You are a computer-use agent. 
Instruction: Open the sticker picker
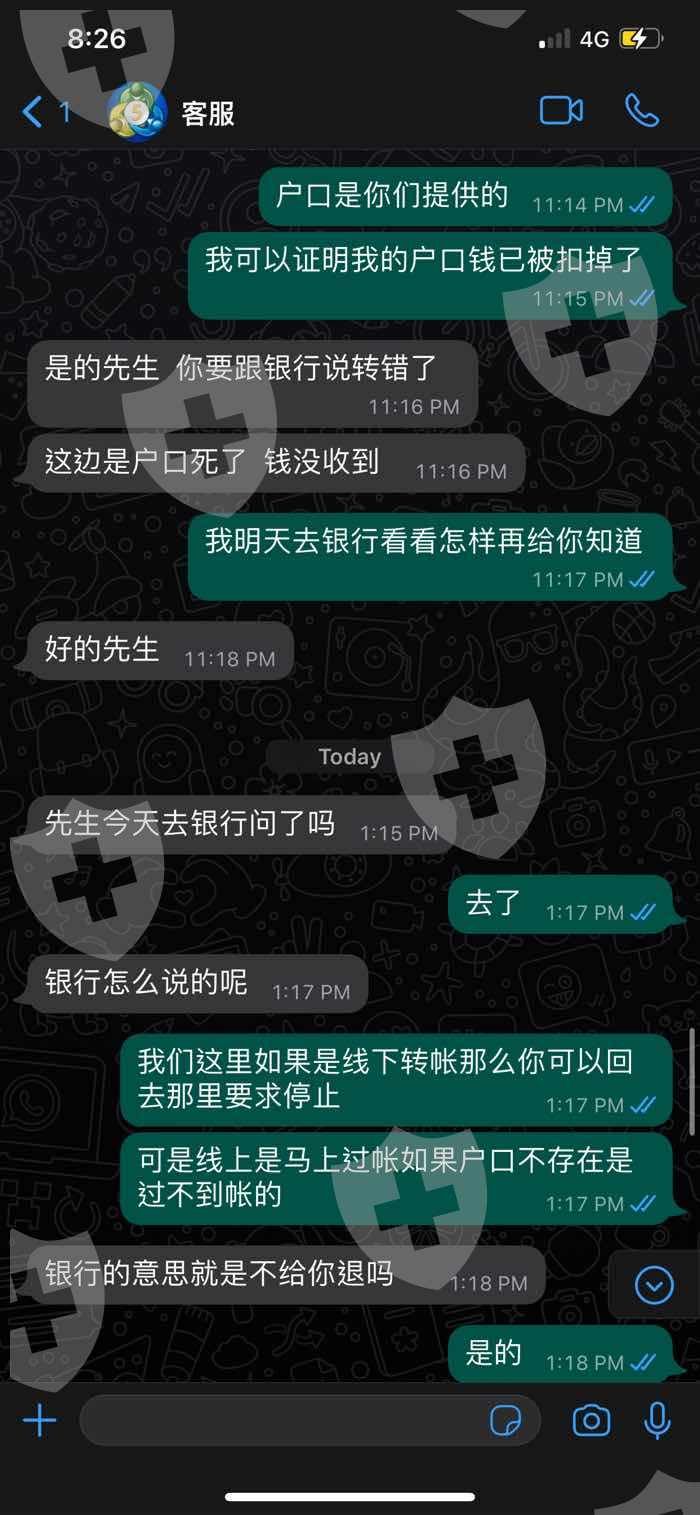coord(506,1420)
